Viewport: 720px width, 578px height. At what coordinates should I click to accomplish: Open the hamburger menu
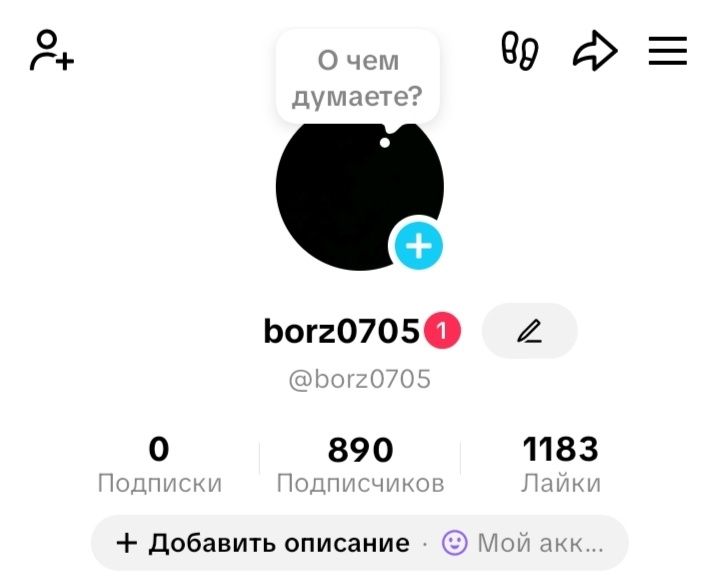[x=667, y=51]
